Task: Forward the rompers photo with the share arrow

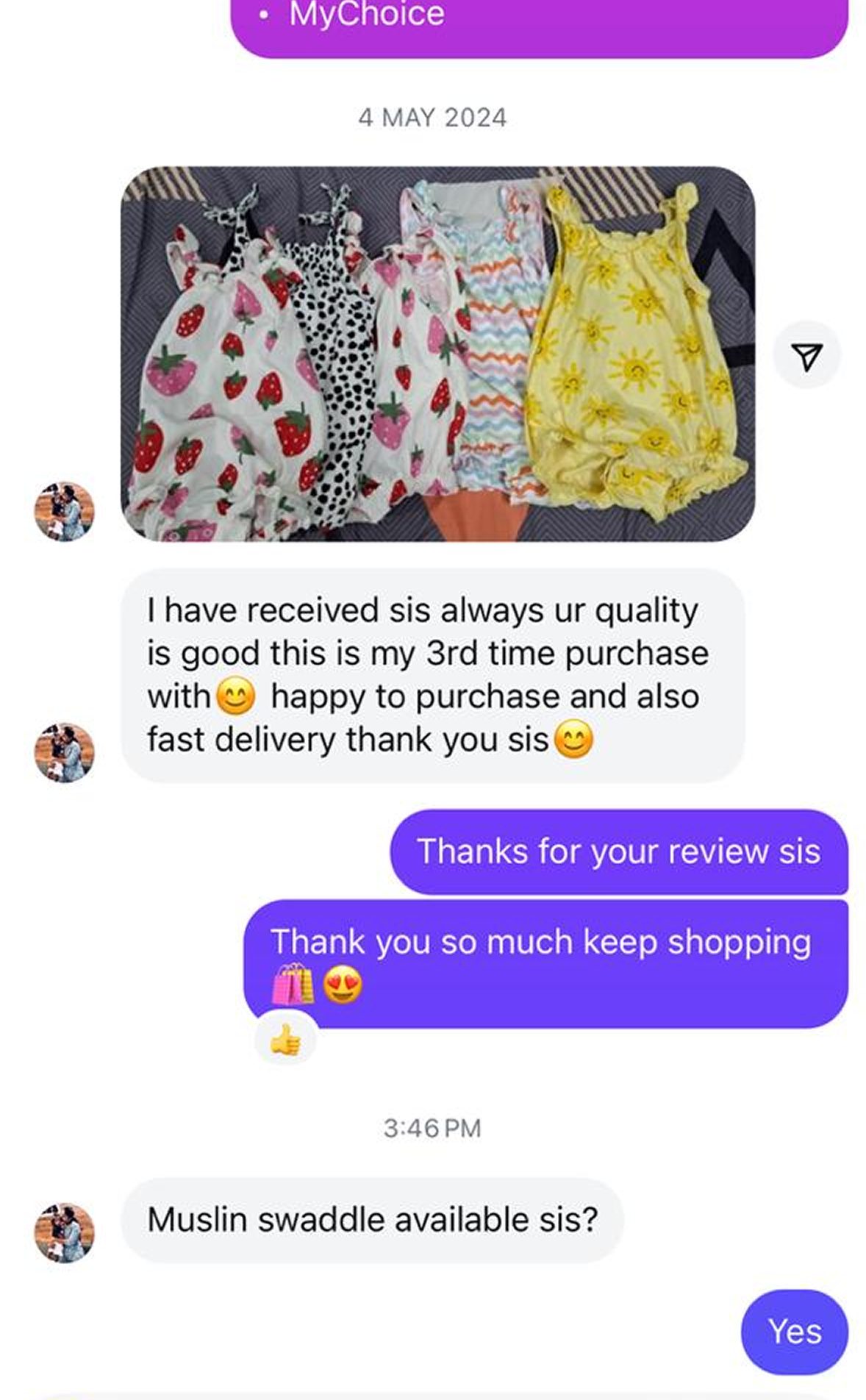Action: [x=806, y=356]
